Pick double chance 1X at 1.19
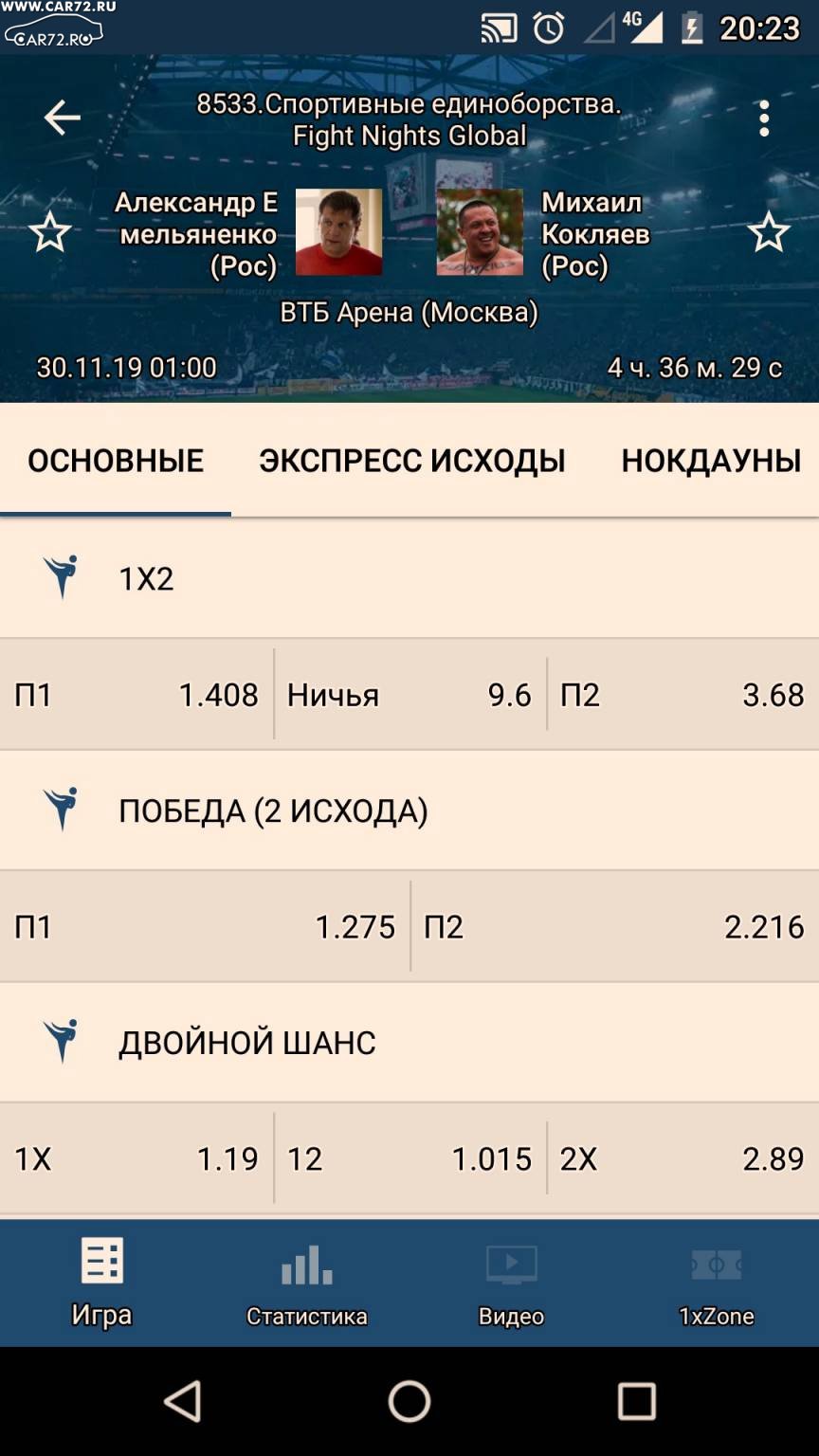The width and height of the screenshot is (819, 1456). tap(136, 1158)
